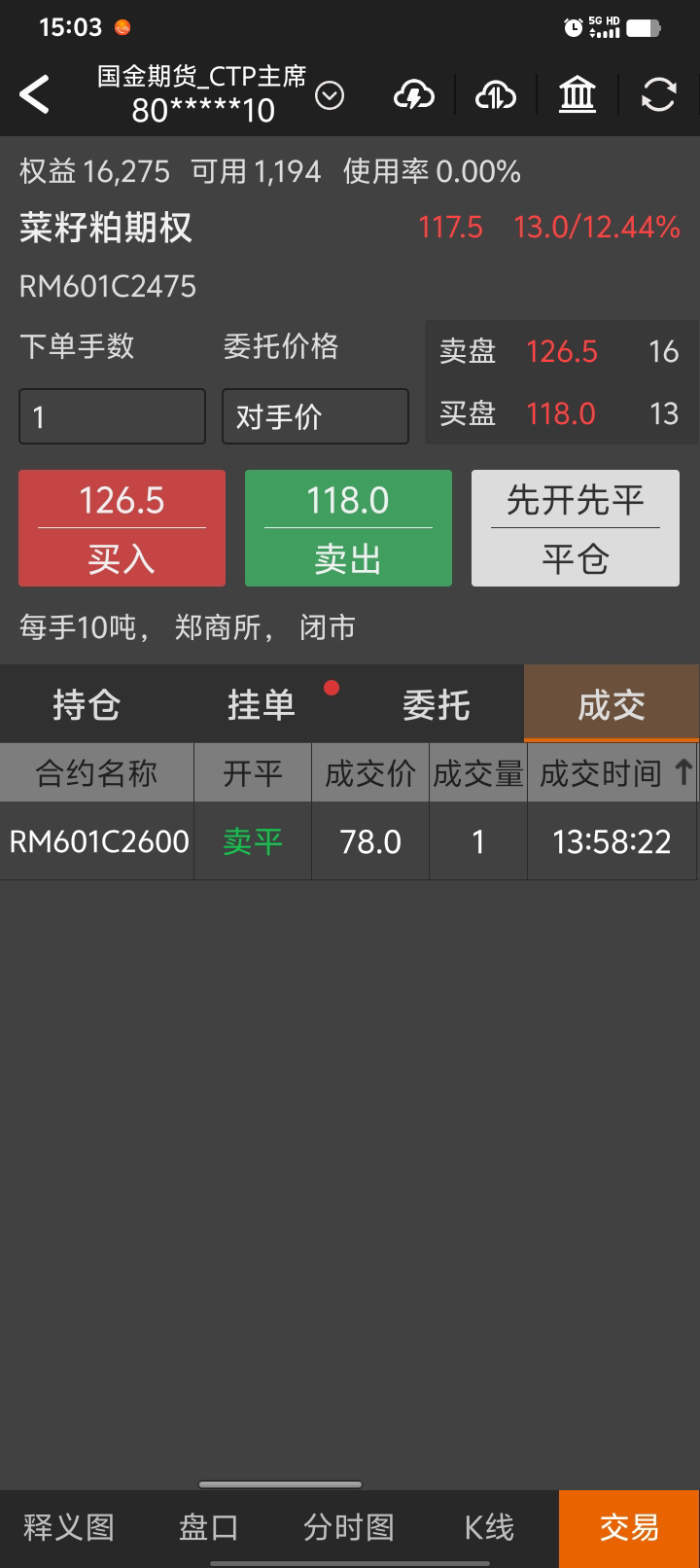Refresh the trading data

[658, 95]
